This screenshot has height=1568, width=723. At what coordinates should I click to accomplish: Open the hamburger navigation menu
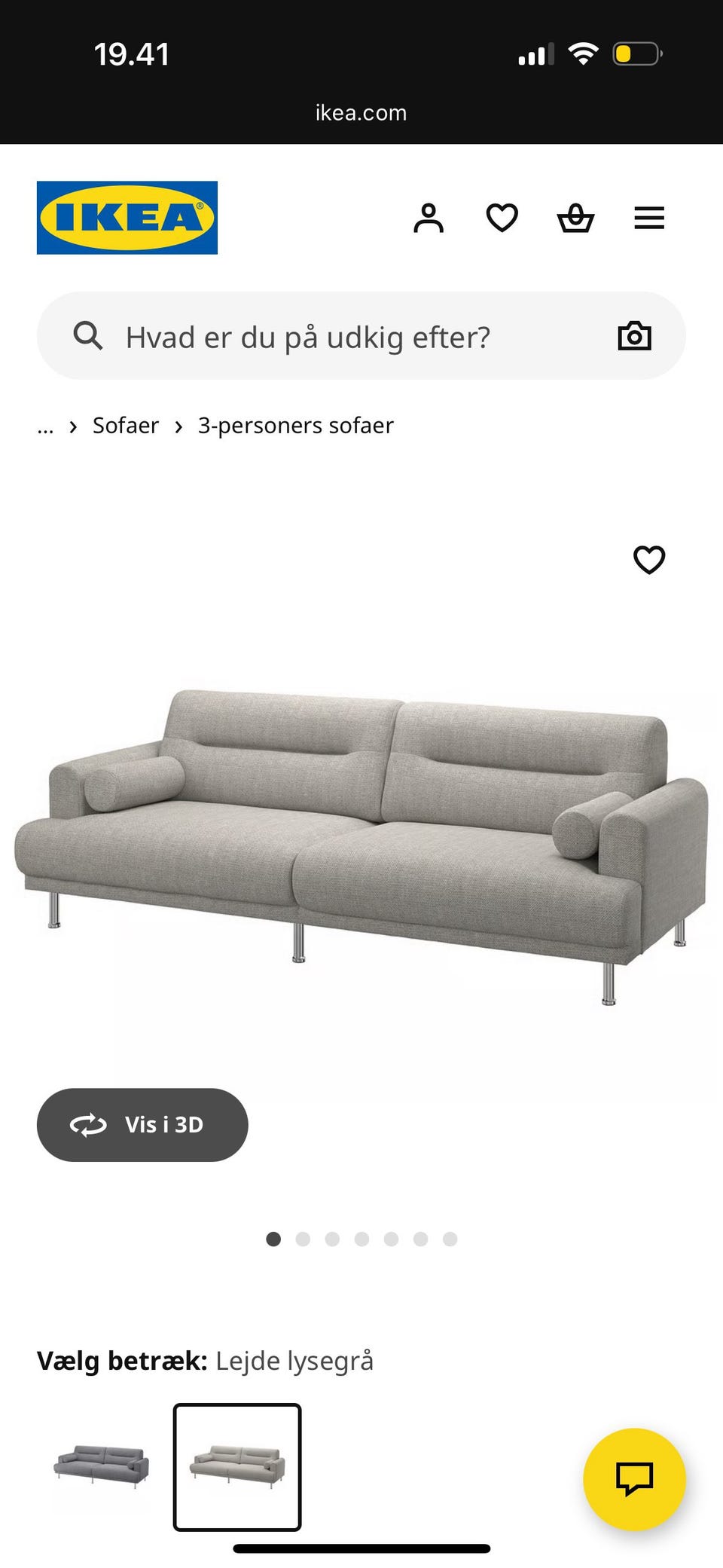648,219
